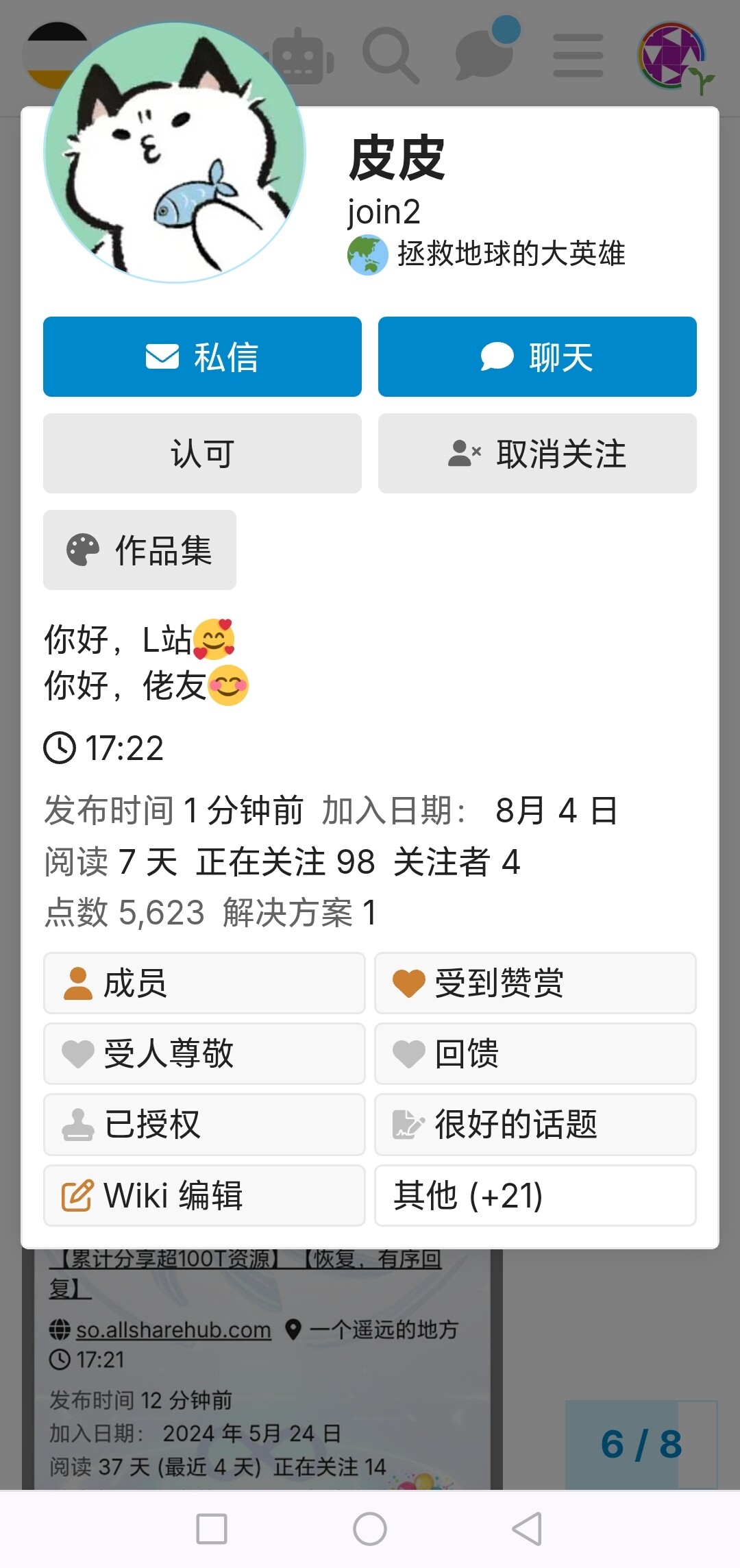Show the other badges 其他 (+21)
The width and height of the screenshot is (740, 1568).
[535, 1195]
